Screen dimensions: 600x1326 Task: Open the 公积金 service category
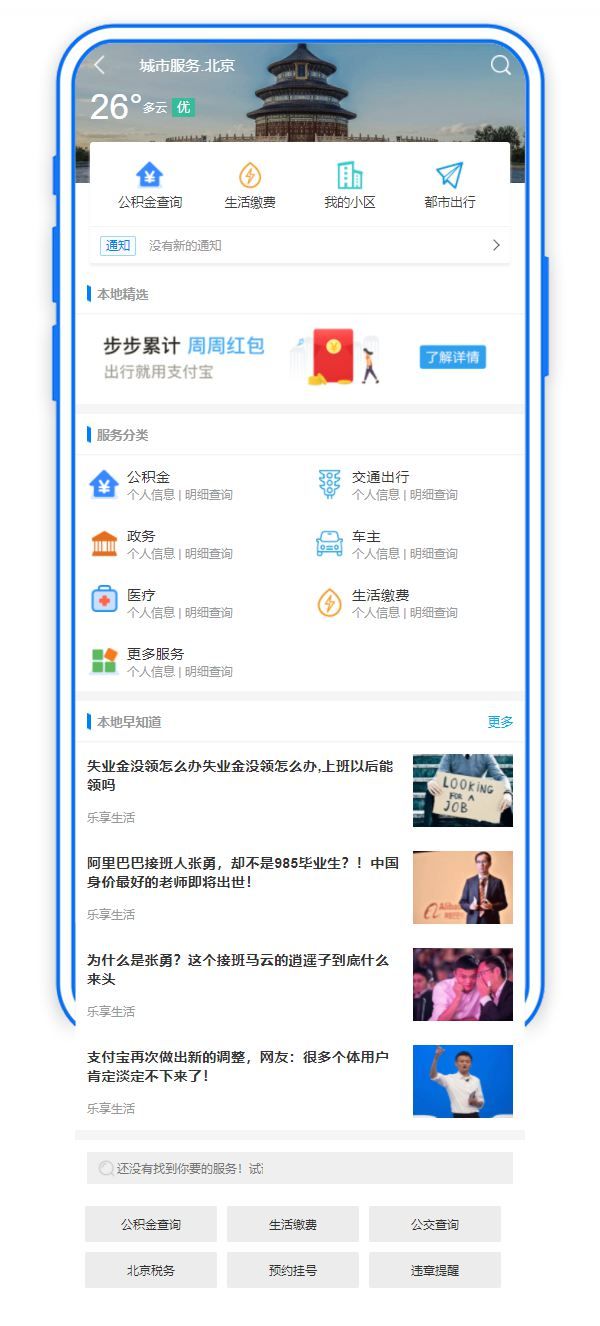click(150, 485)
